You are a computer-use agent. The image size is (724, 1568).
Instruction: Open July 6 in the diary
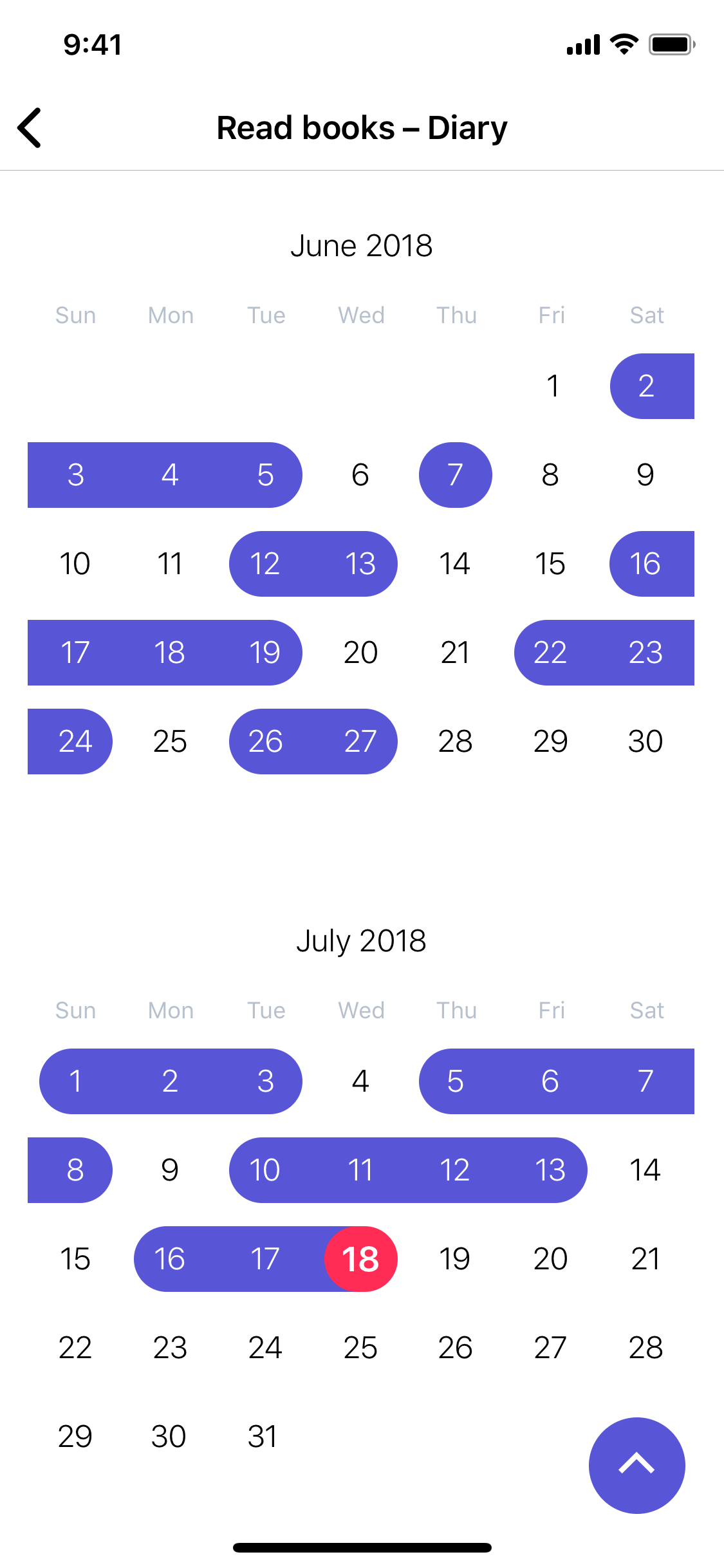tap(550, 1081)
